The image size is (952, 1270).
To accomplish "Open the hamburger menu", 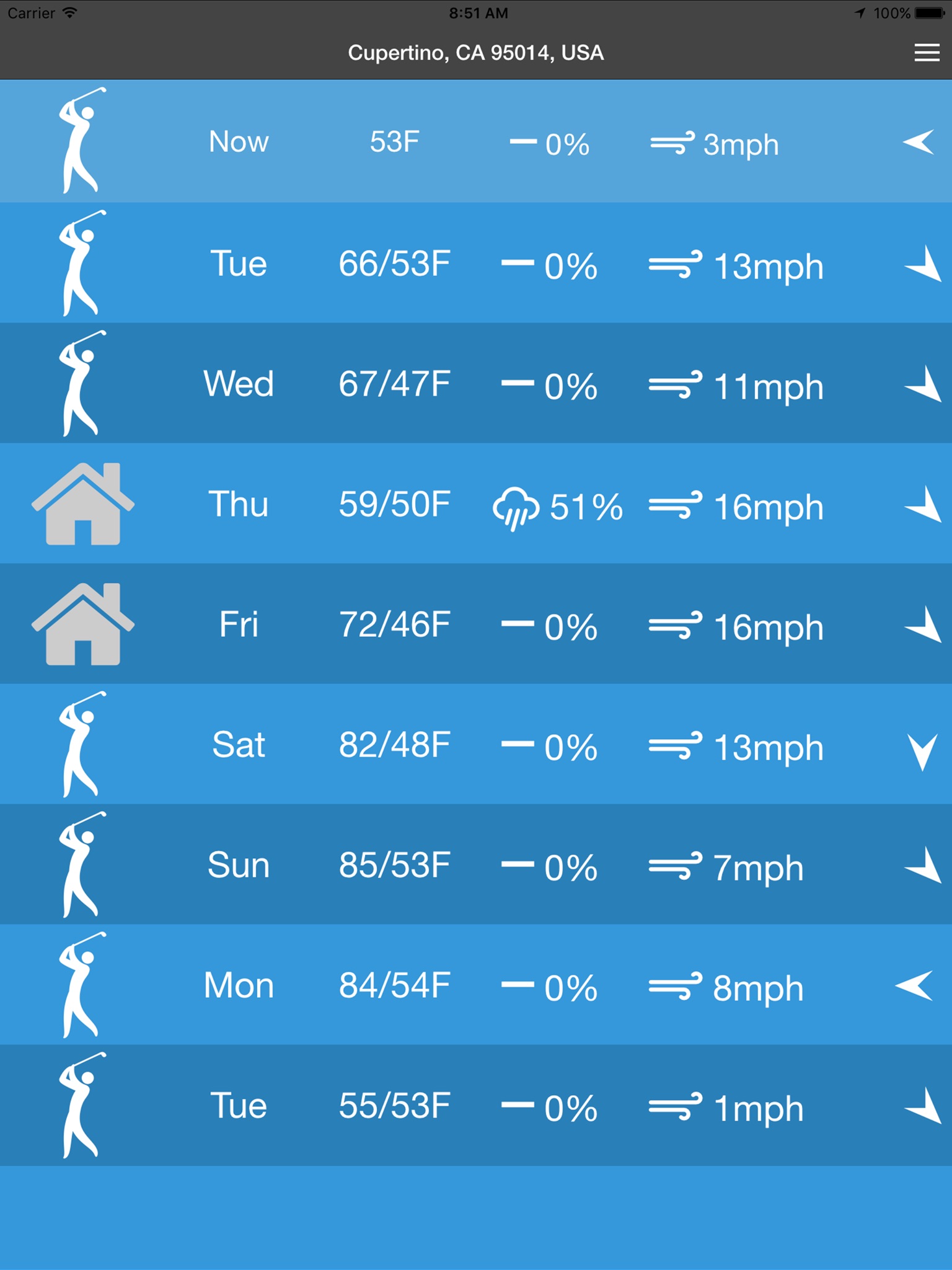I will (927, 53).
